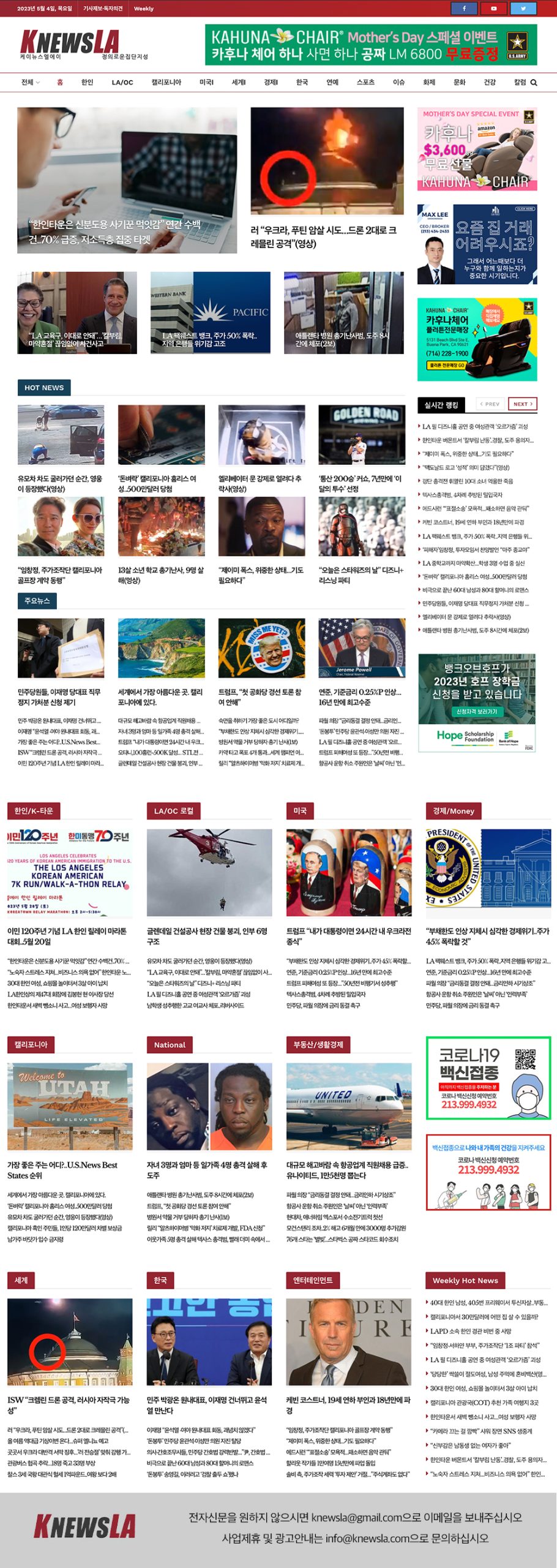Expand the 전체 dropdown menu
557x1568 pixels.
[x=30, y=82]
